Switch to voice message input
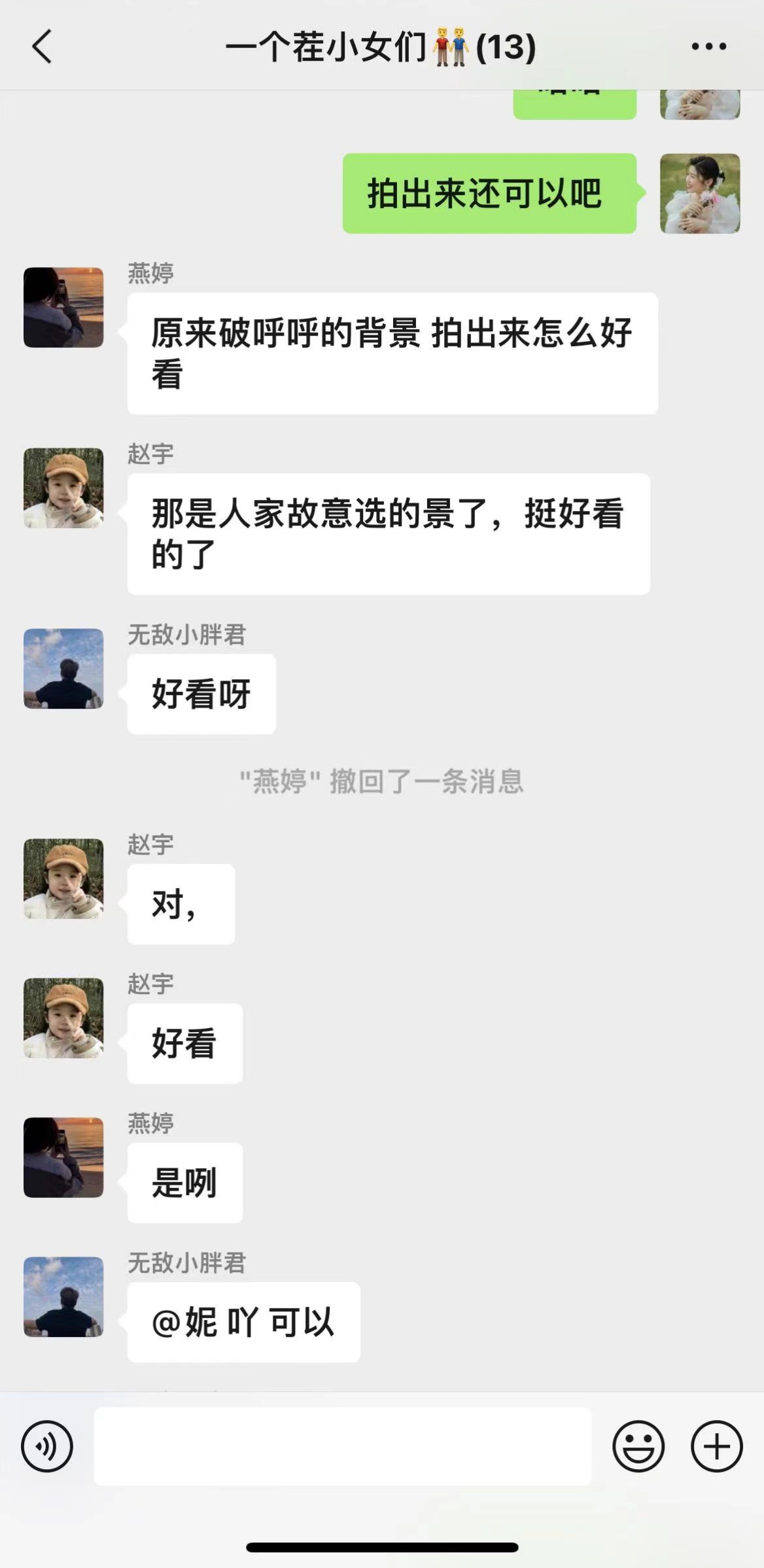764x1568 pixels. 47,1446
